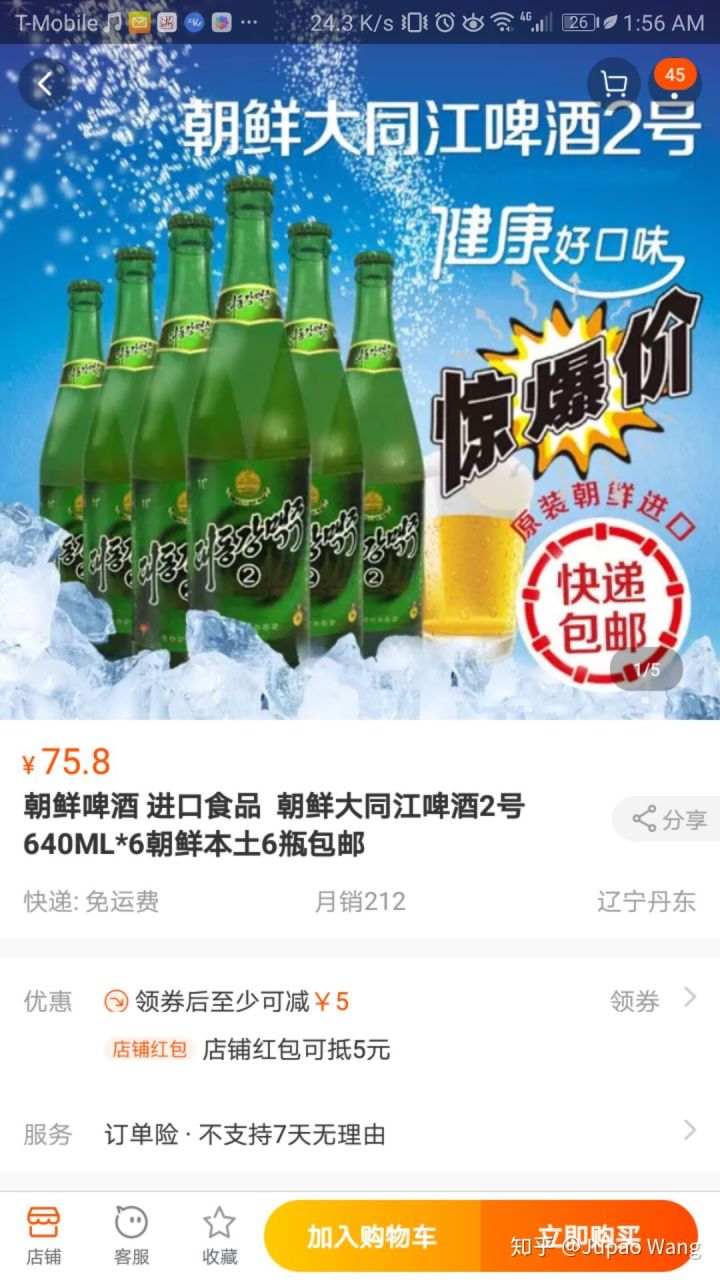Go back from the product page
Screen dimensions: 720x1280
coord(45,85)
